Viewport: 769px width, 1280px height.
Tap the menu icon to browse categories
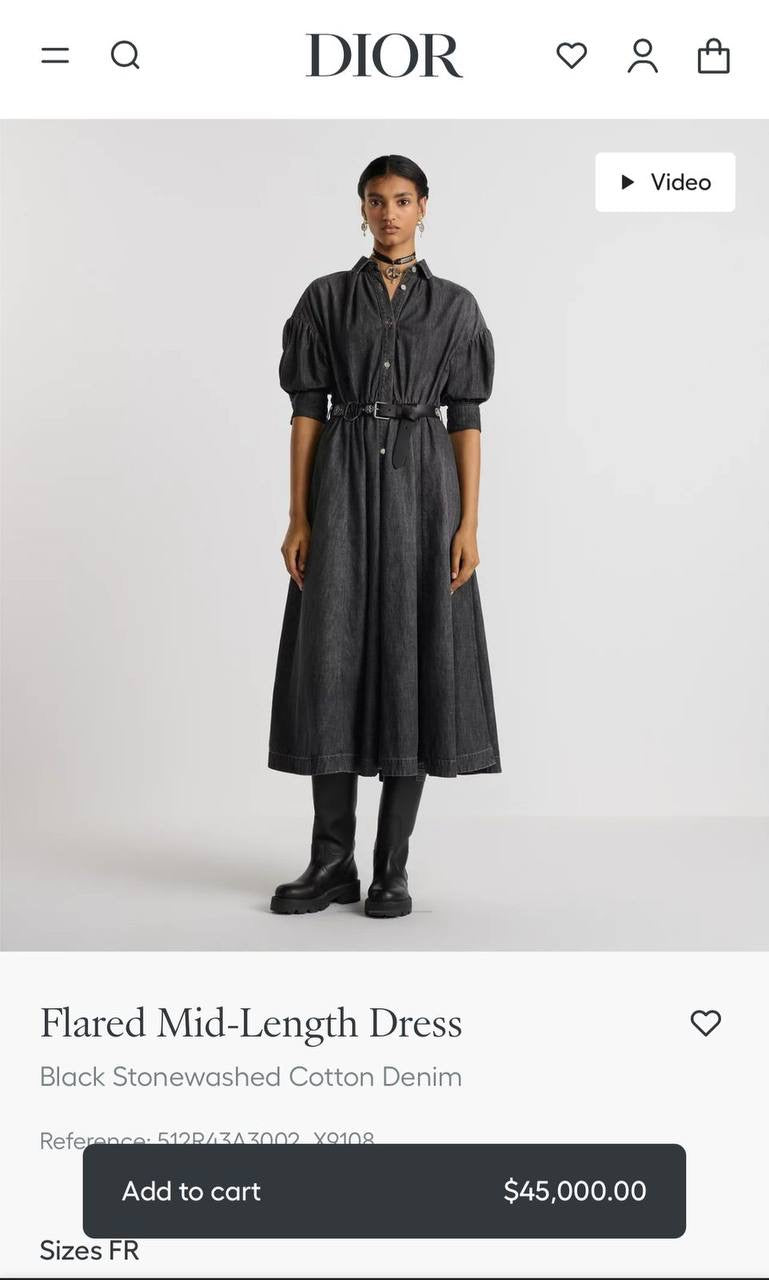(55, 56)
